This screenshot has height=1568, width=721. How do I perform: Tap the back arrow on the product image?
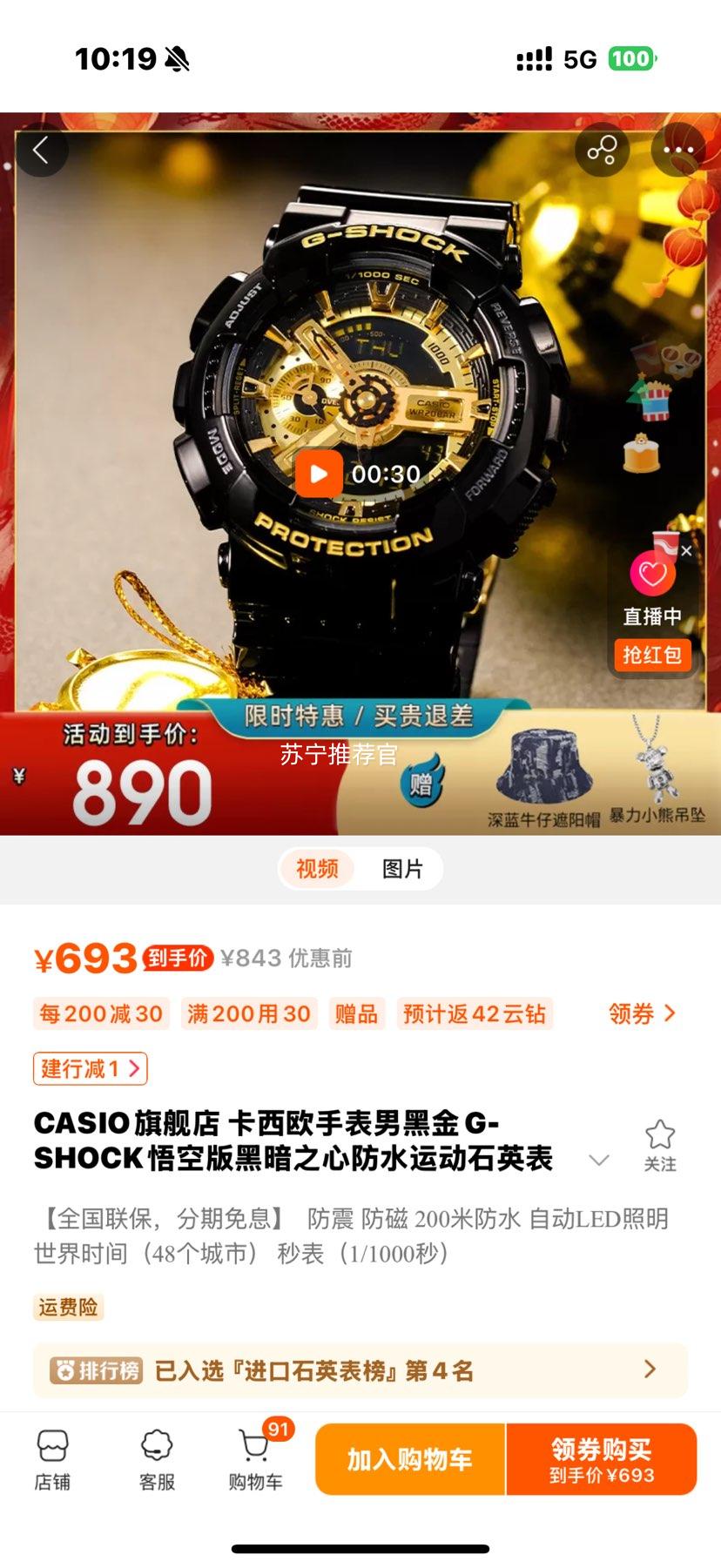pyautogui.click(x=42, y=150)
